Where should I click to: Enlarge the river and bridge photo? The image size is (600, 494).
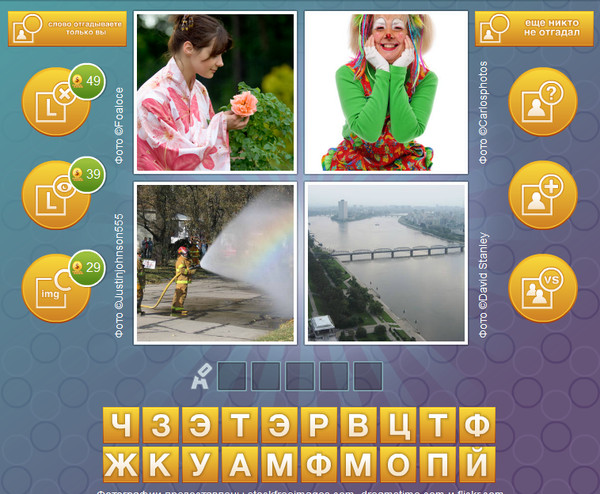[385, 262]
